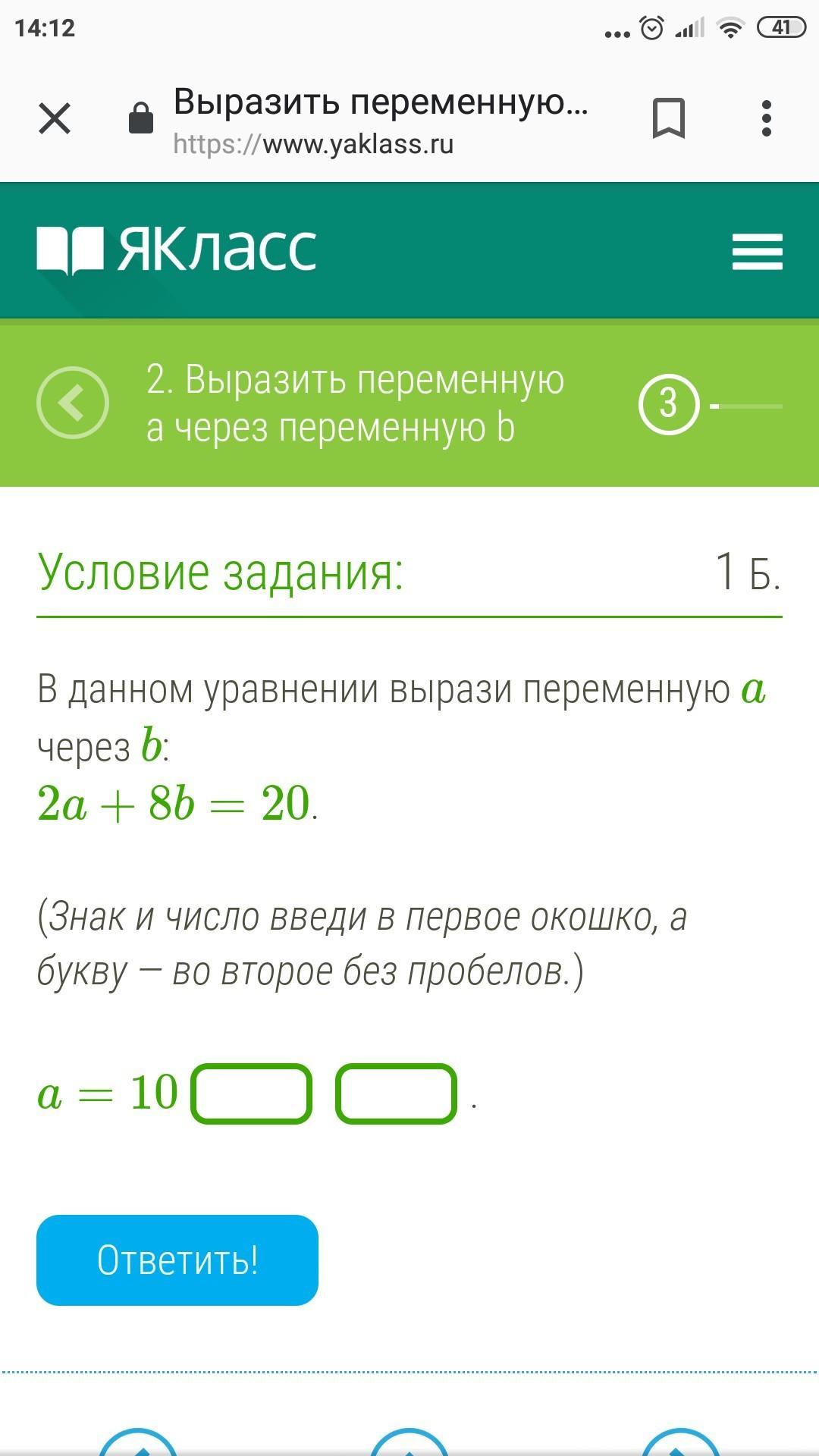819x1456 pixels.
Task: Open the YaKlass hamburger menu
Action: [757, 251]
